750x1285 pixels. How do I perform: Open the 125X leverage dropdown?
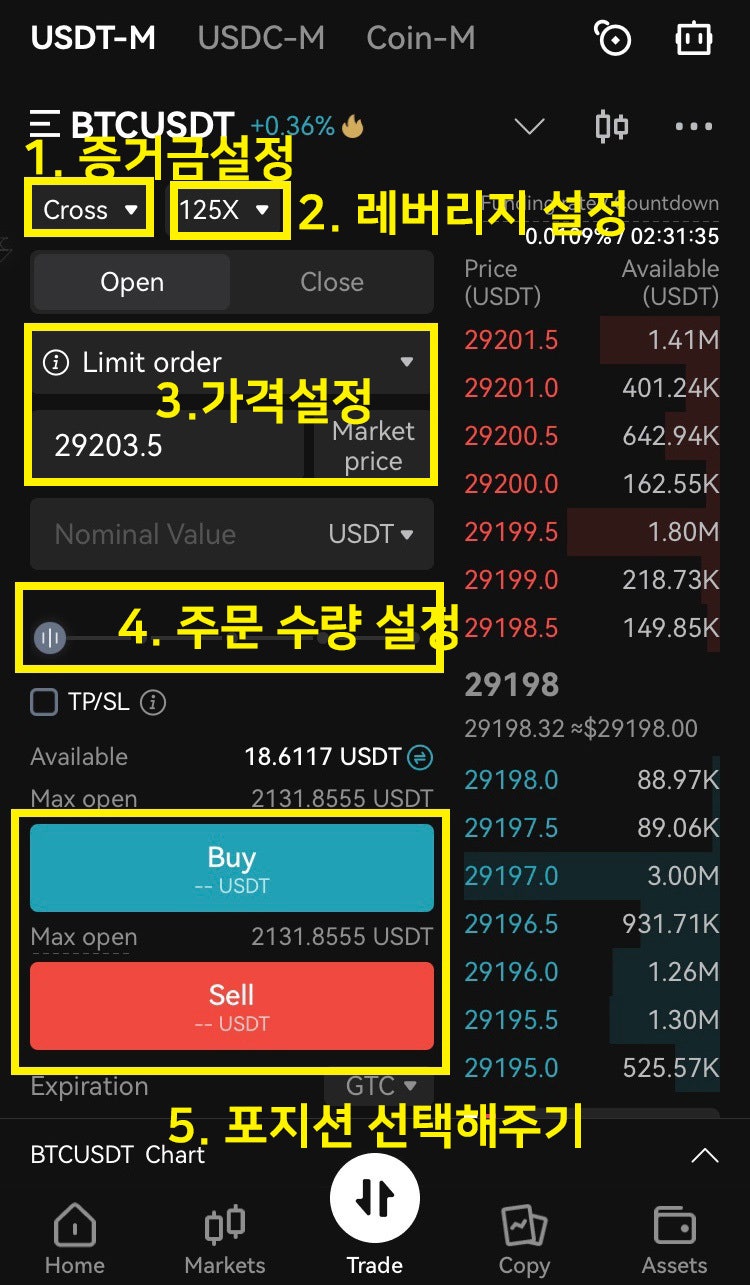pos(225,209)
